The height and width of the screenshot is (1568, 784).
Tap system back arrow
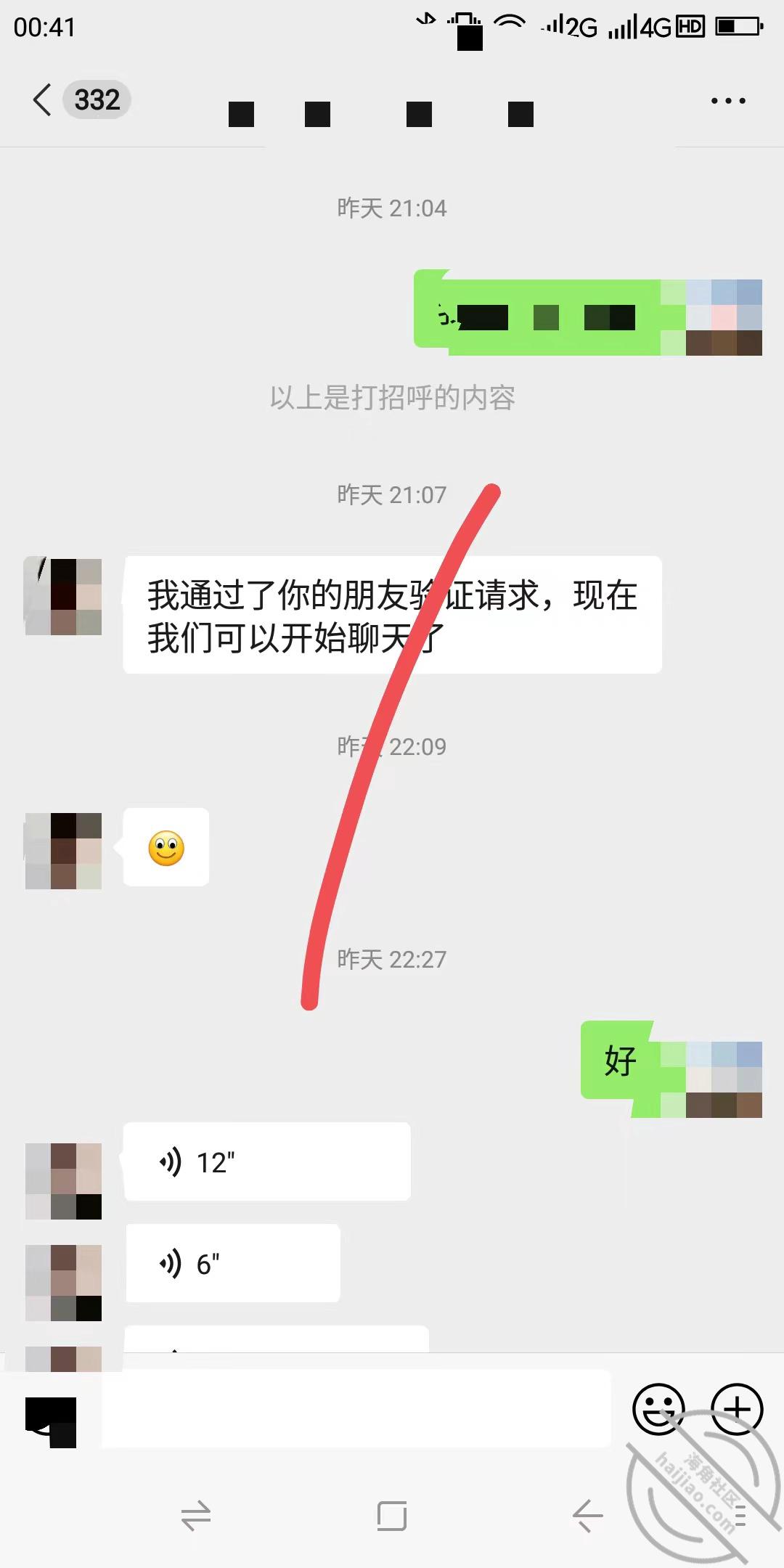coord(587,1516)
